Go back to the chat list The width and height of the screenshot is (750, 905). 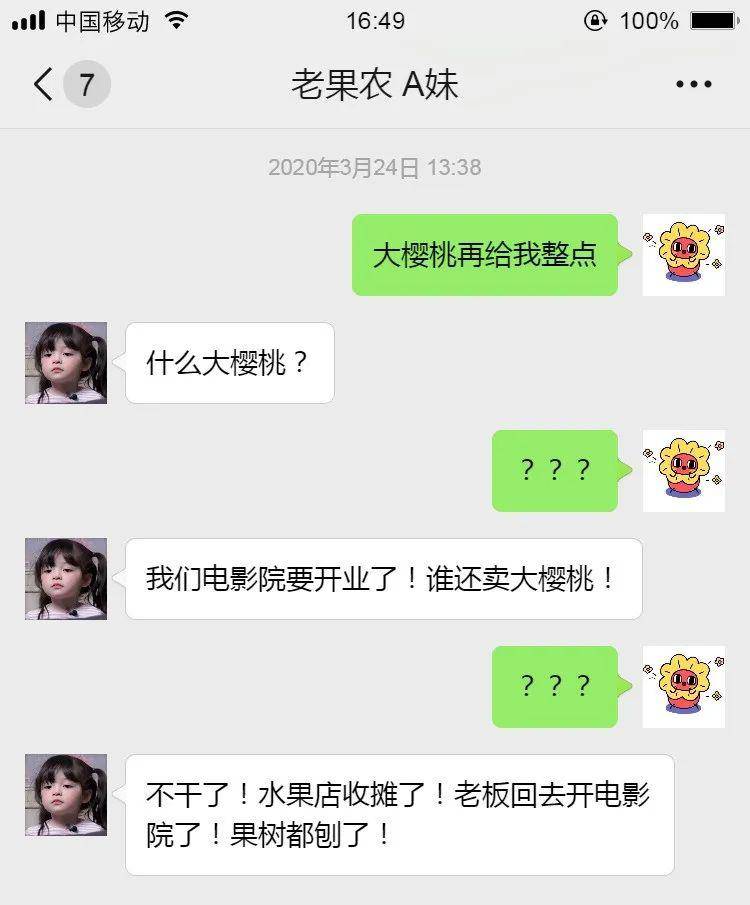44,85
